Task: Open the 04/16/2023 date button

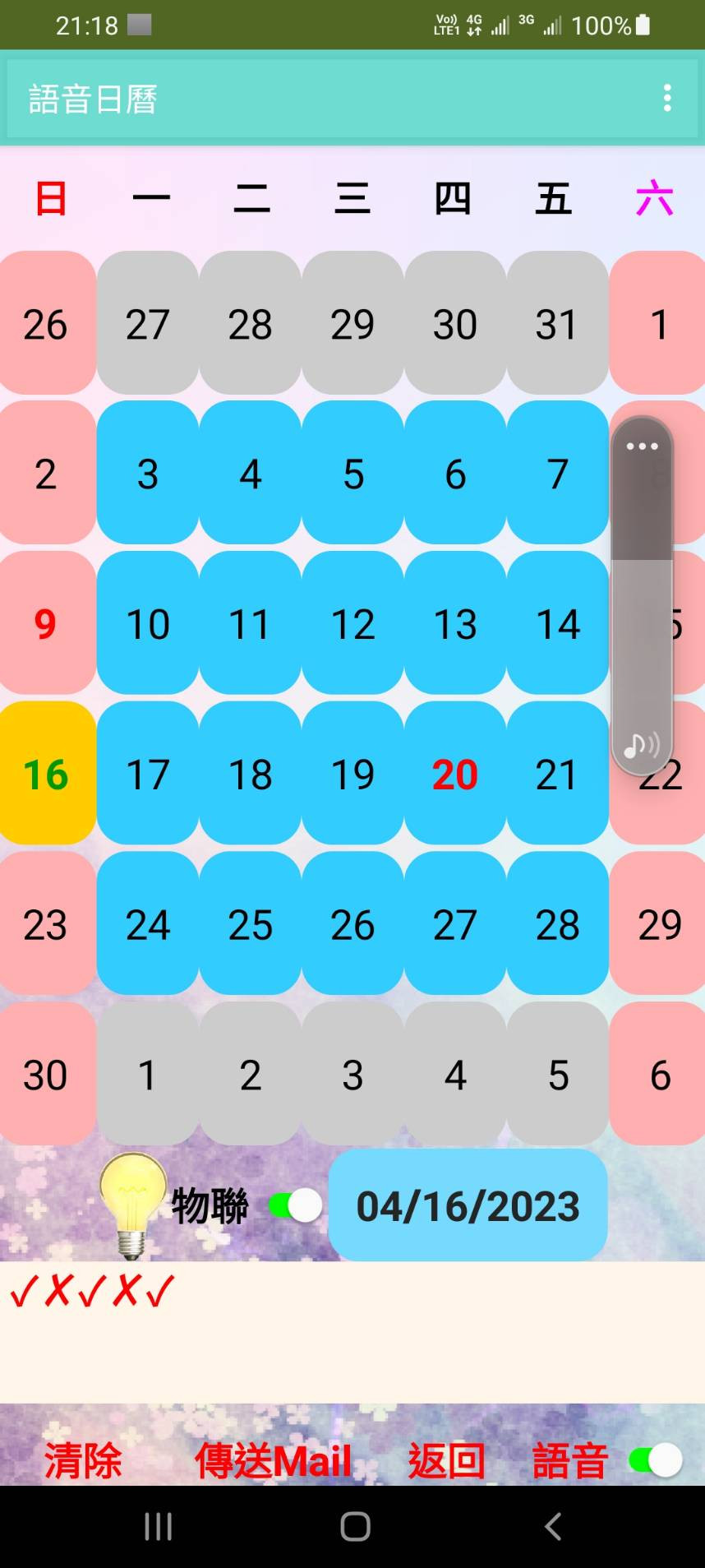Action: coord(468,1205)
